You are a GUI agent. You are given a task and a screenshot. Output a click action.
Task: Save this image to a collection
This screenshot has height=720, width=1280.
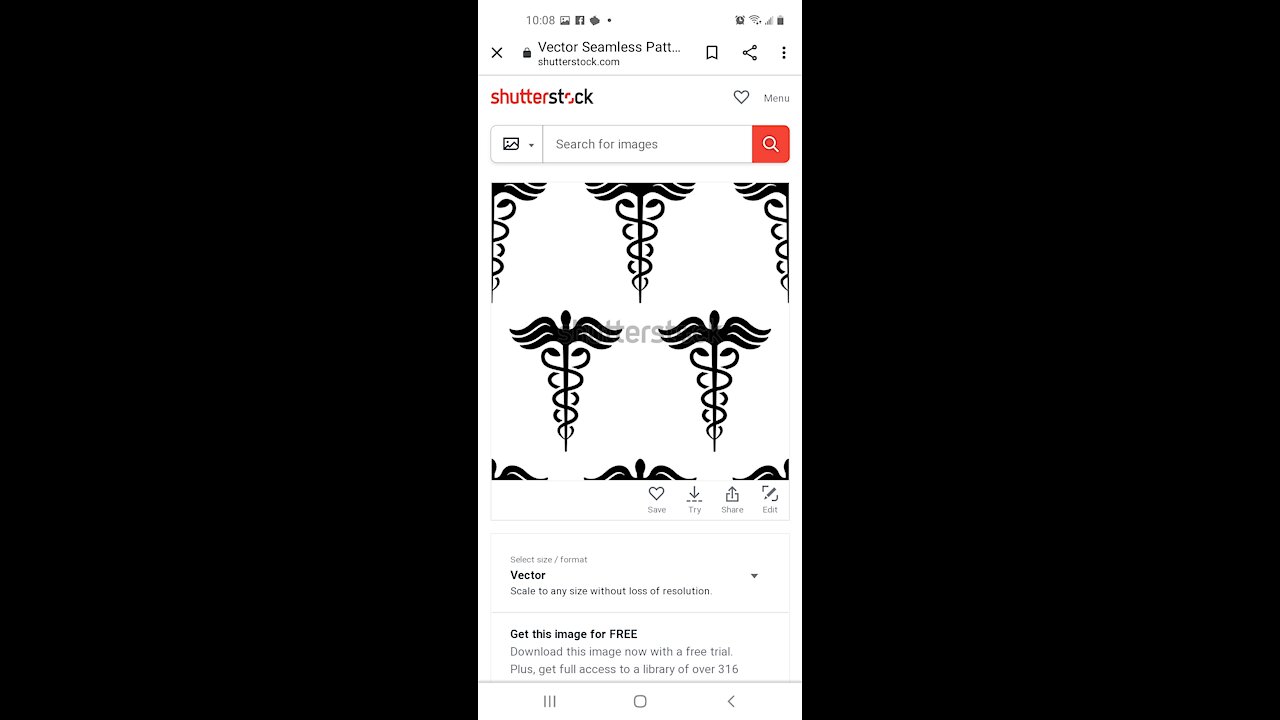[656, 499]
